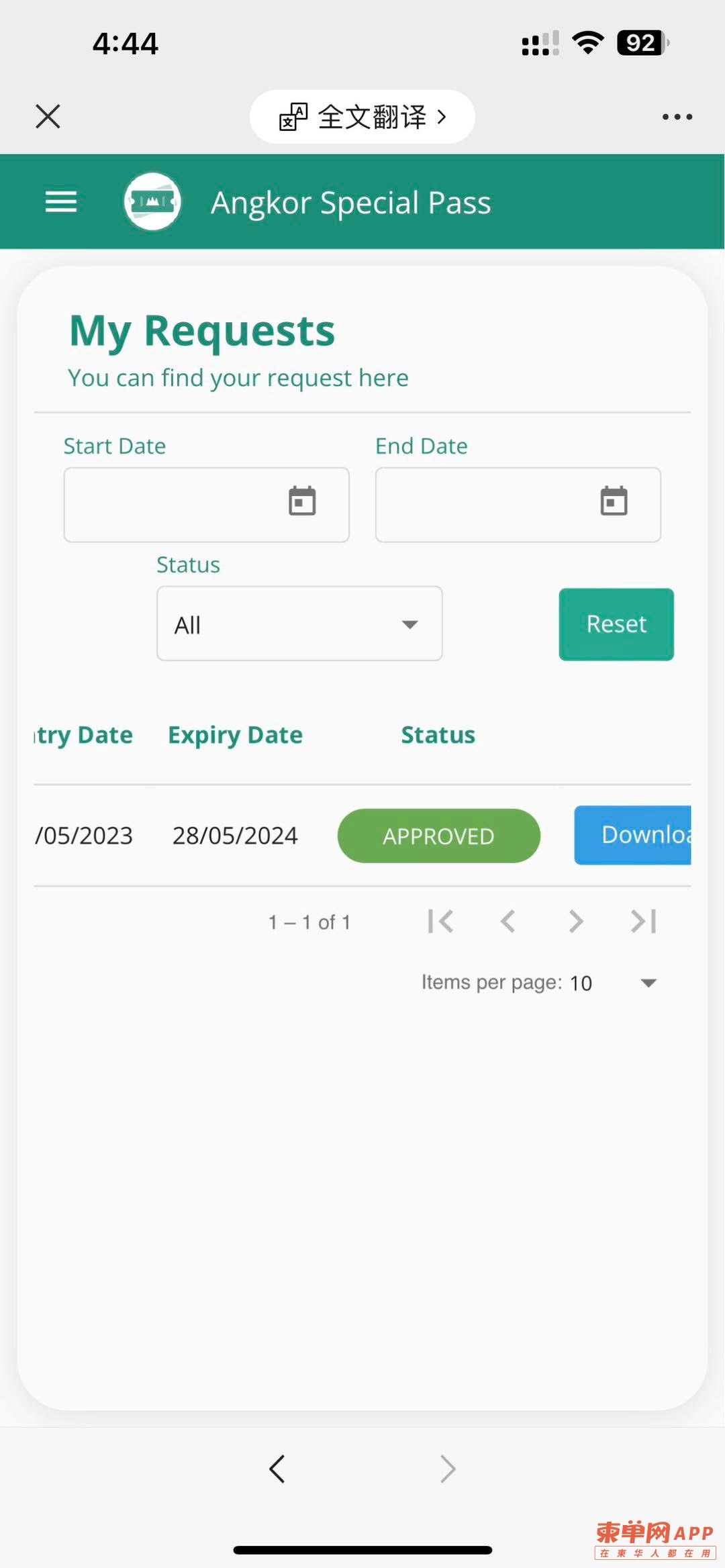This screenshot has width=725, height=1568.
Task: Go to the next results page
Action: pos(575,921)
